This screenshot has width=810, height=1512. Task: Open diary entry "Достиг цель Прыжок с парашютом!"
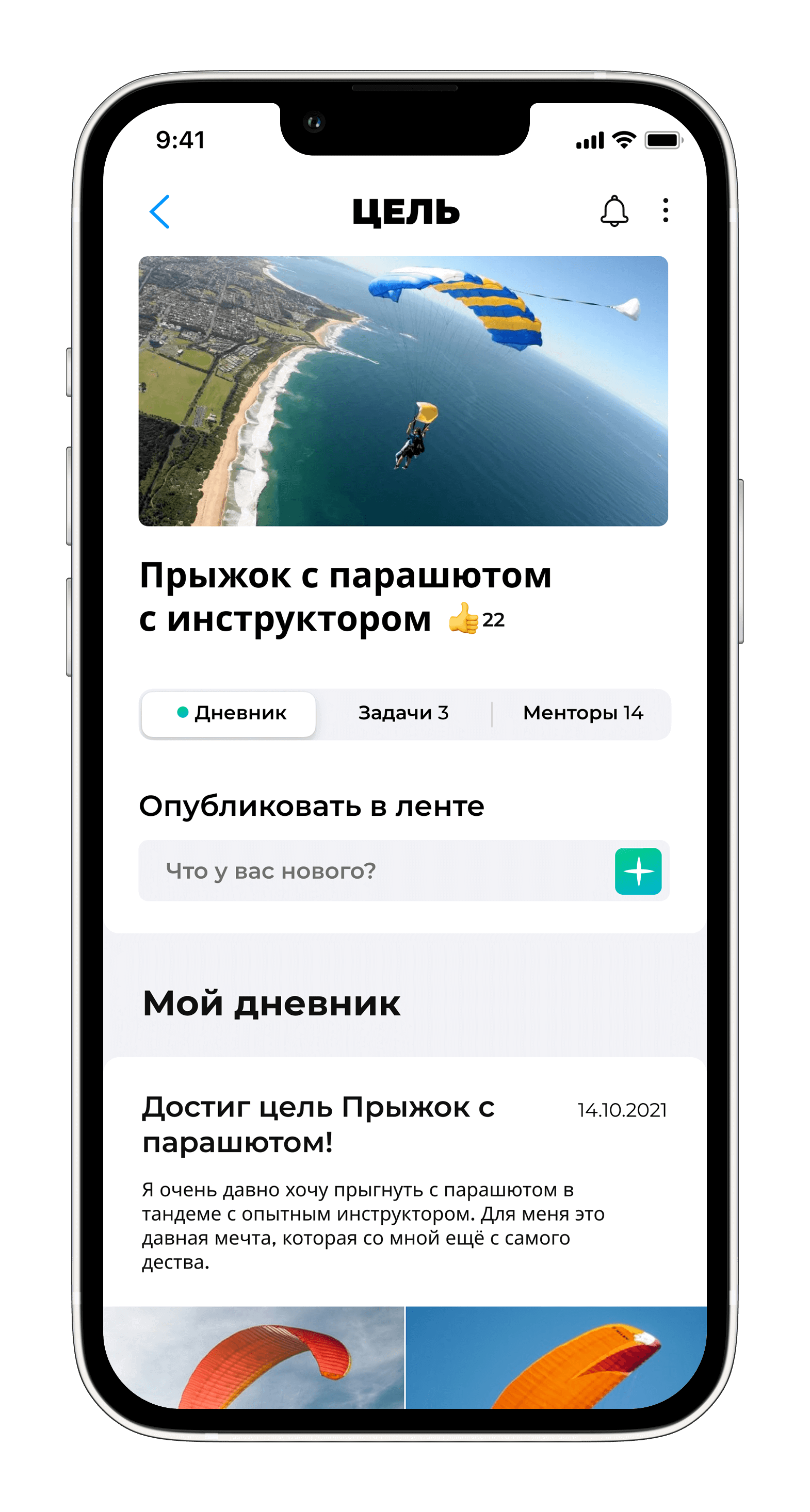pos(318,1124)
